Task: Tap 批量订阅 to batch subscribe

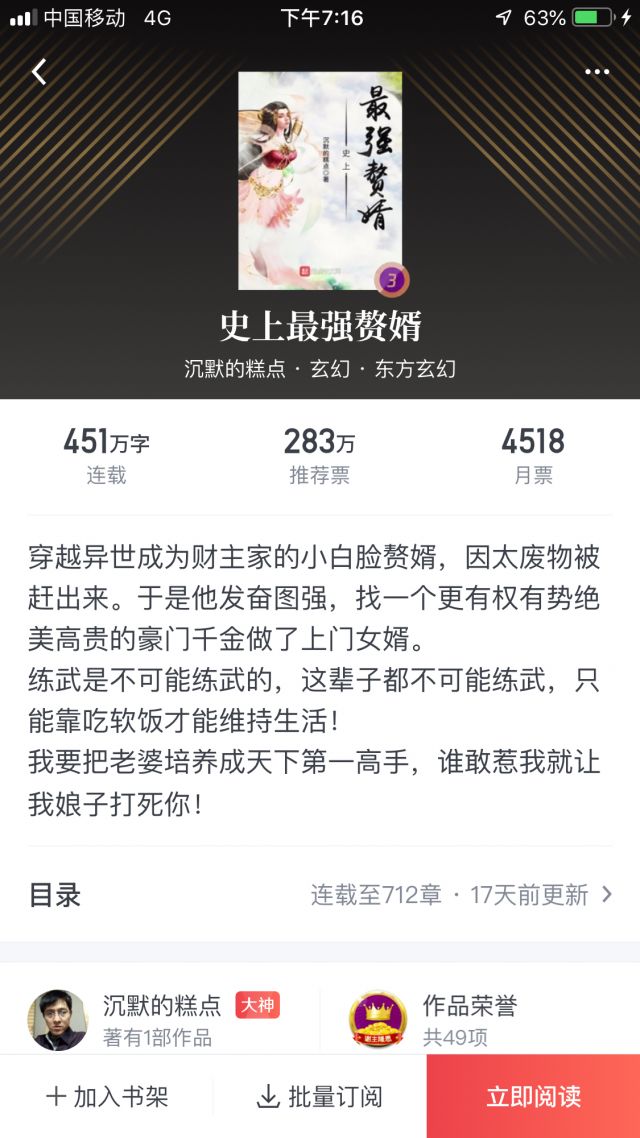Action: (320, 1096)
